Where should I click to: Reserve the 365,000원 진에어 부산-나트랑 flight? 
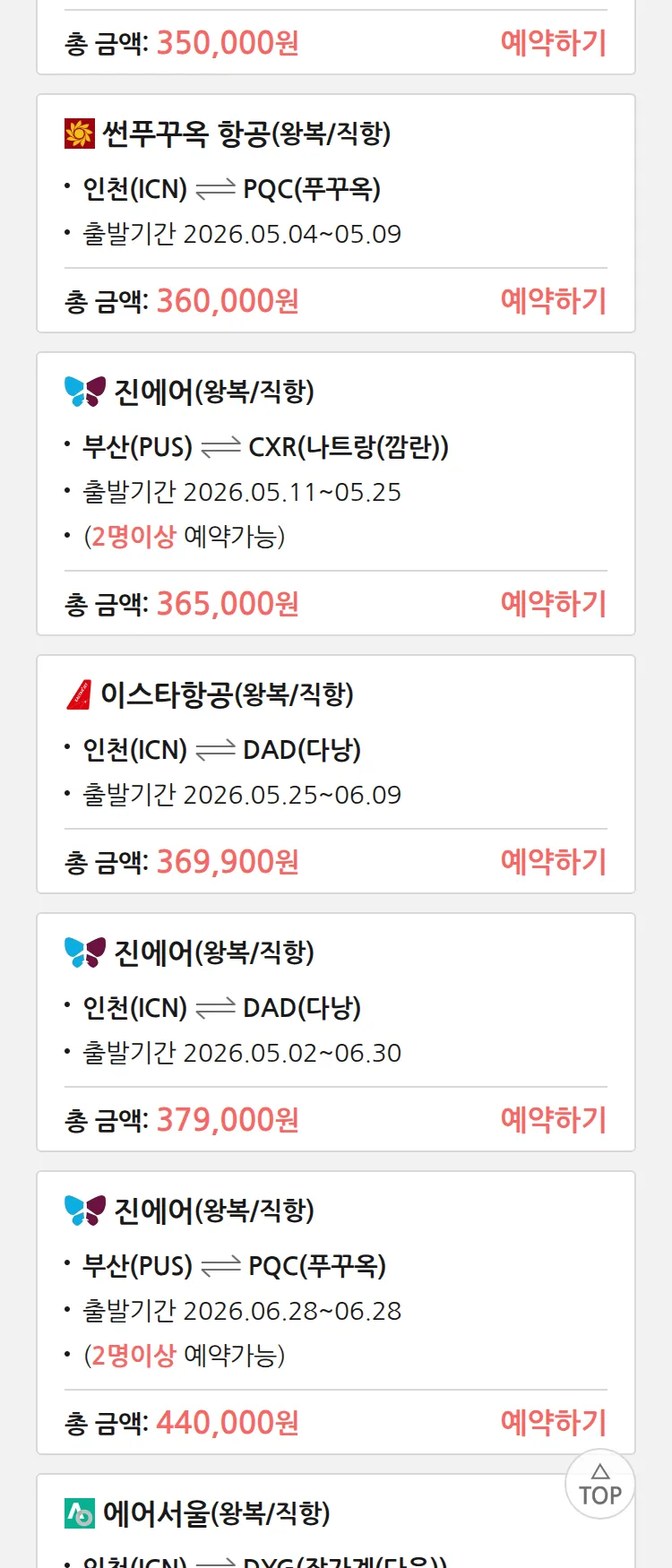click(x=553, y=603)
